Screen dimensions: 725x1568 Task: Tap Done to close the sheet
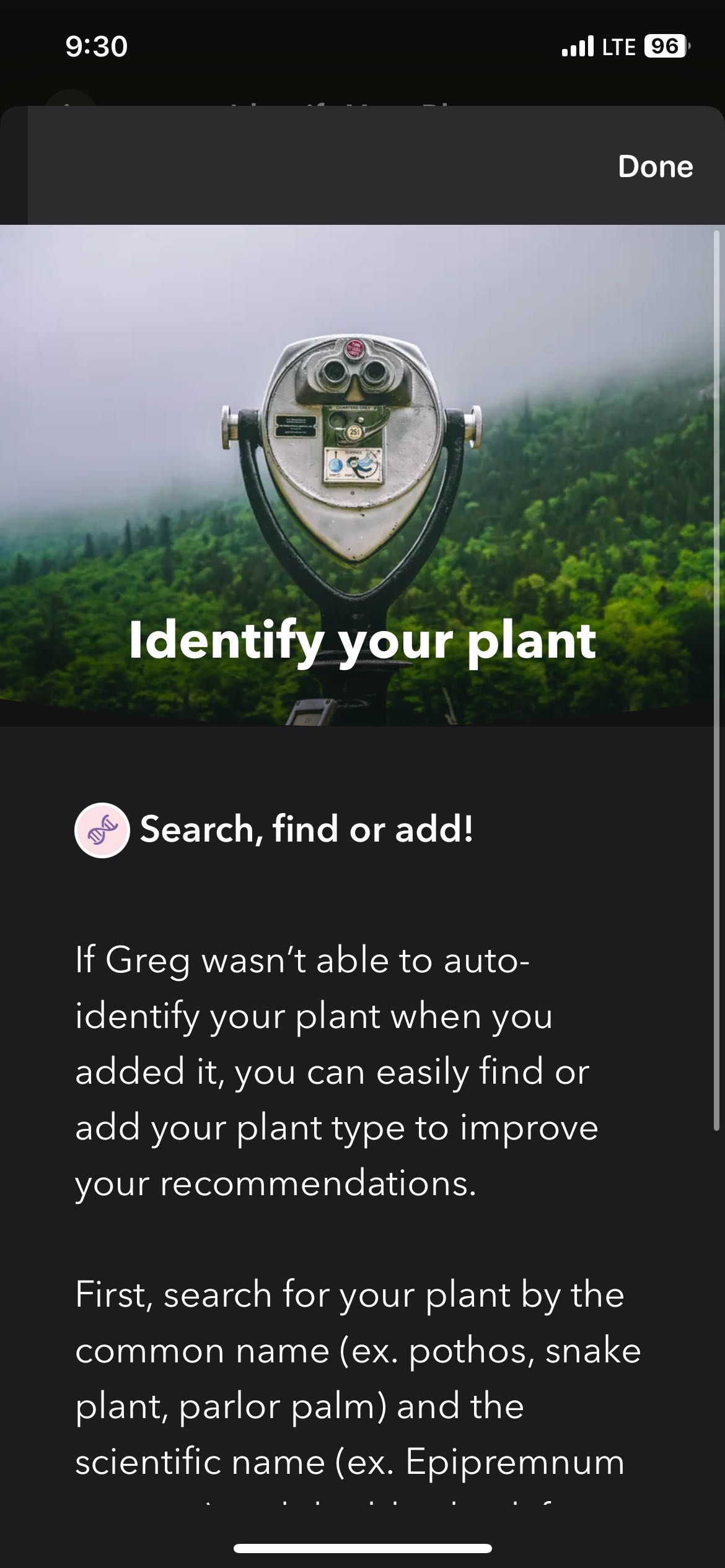pyautogui.click(x=655, y=167)
